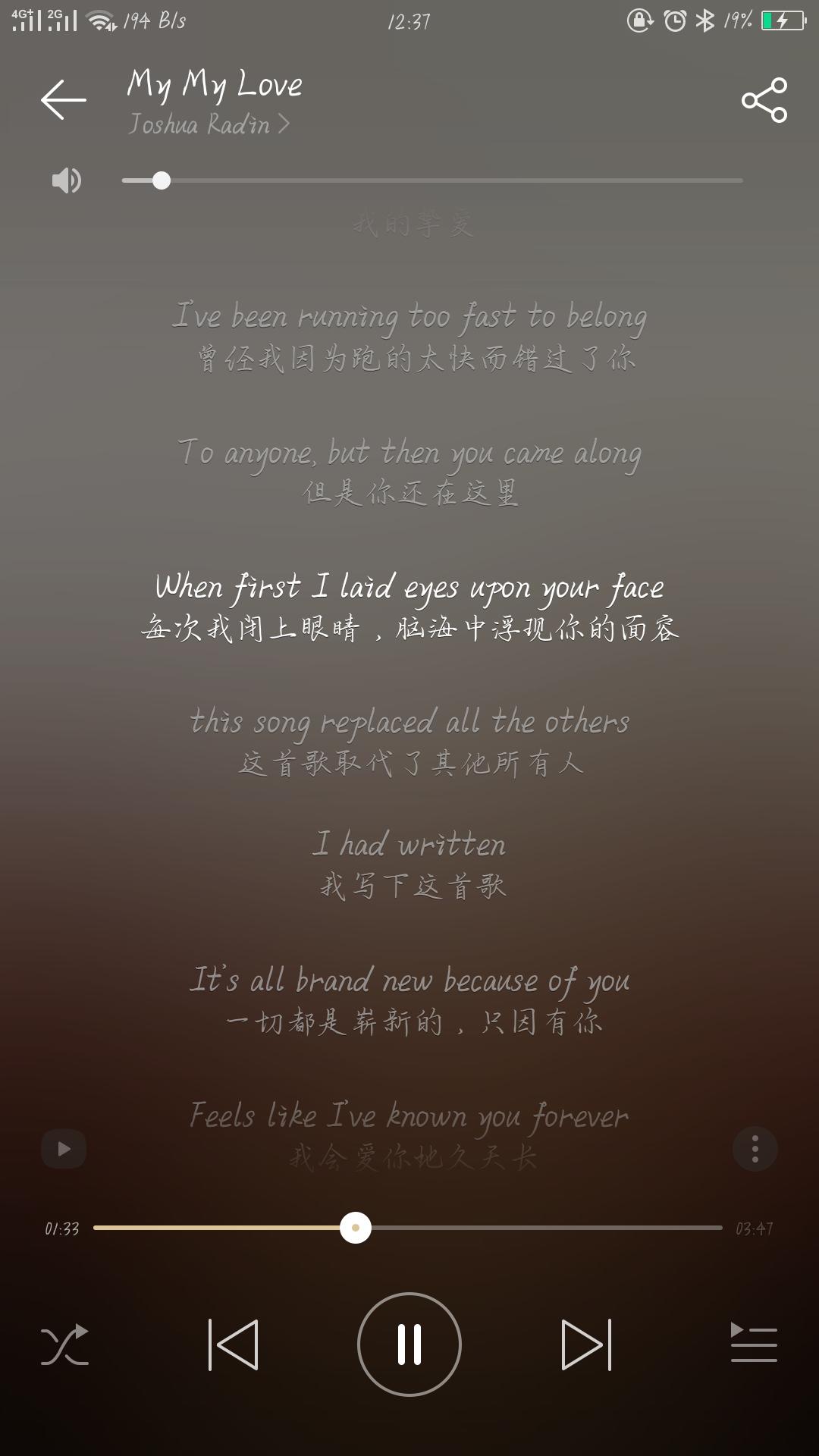
Task: Pause the current song
Action: (409, 1345)
